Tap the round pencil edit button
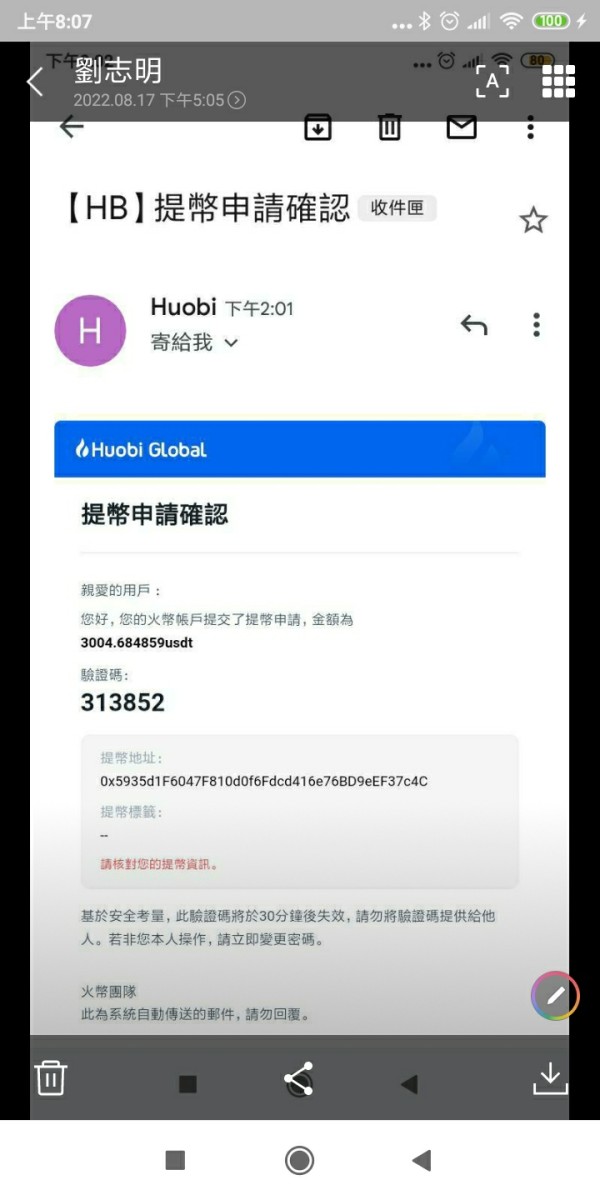 (555, 995)
